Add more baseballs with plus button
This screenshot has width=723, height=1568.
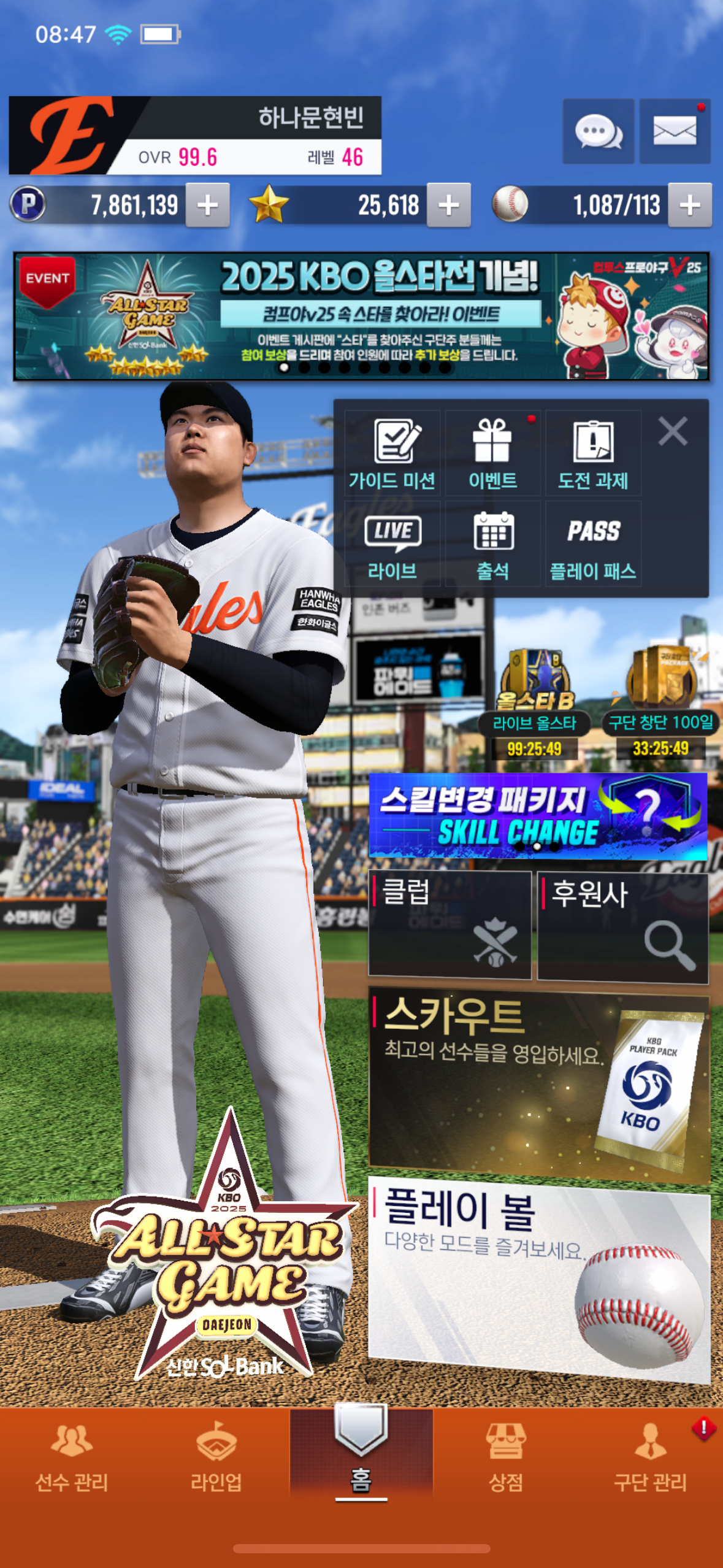[x=690, y=205]
